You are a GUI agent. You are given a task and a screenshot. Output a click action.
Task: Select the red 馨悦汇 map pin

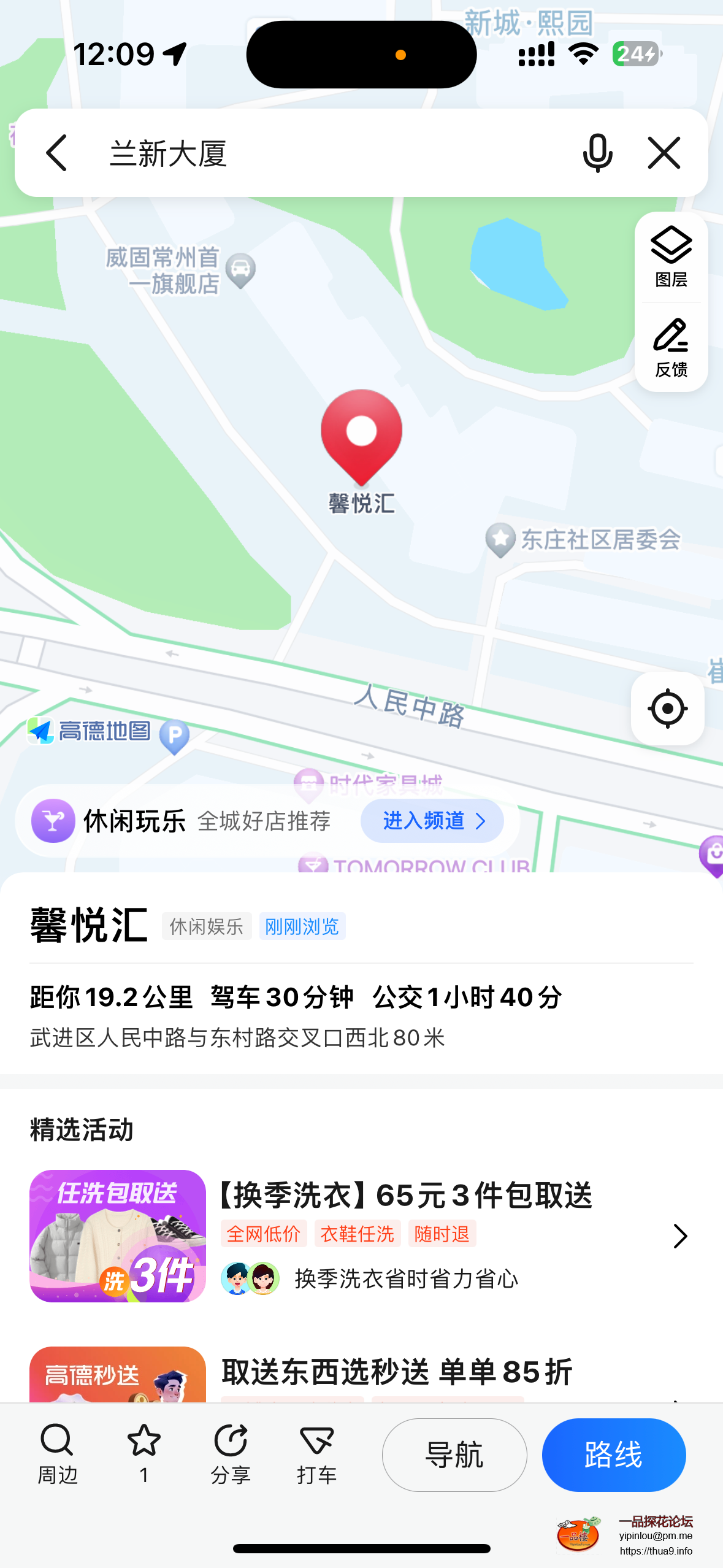tap(361, 437)
